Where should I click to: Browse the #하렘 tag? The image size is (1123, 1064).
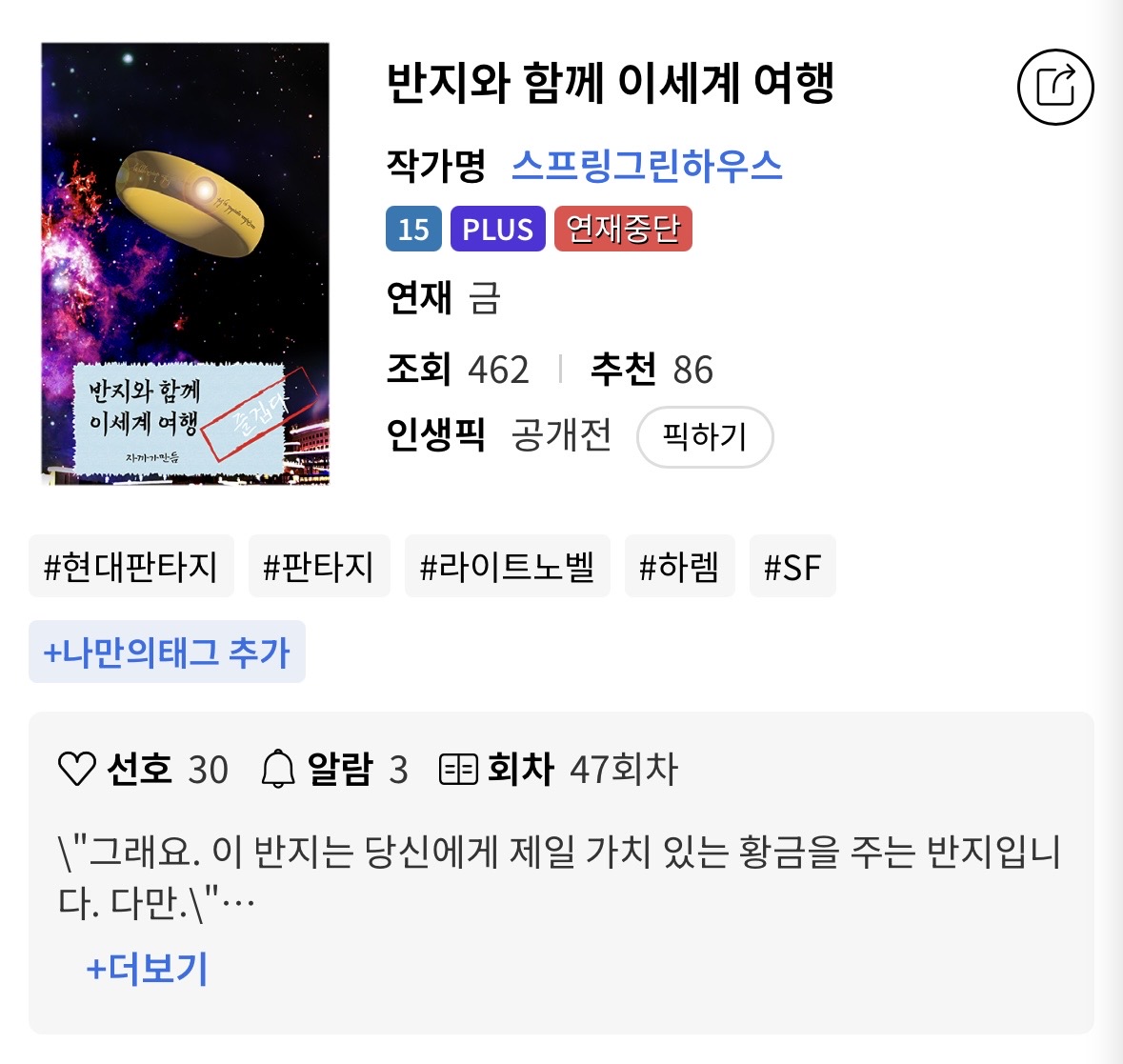(679, 567)
